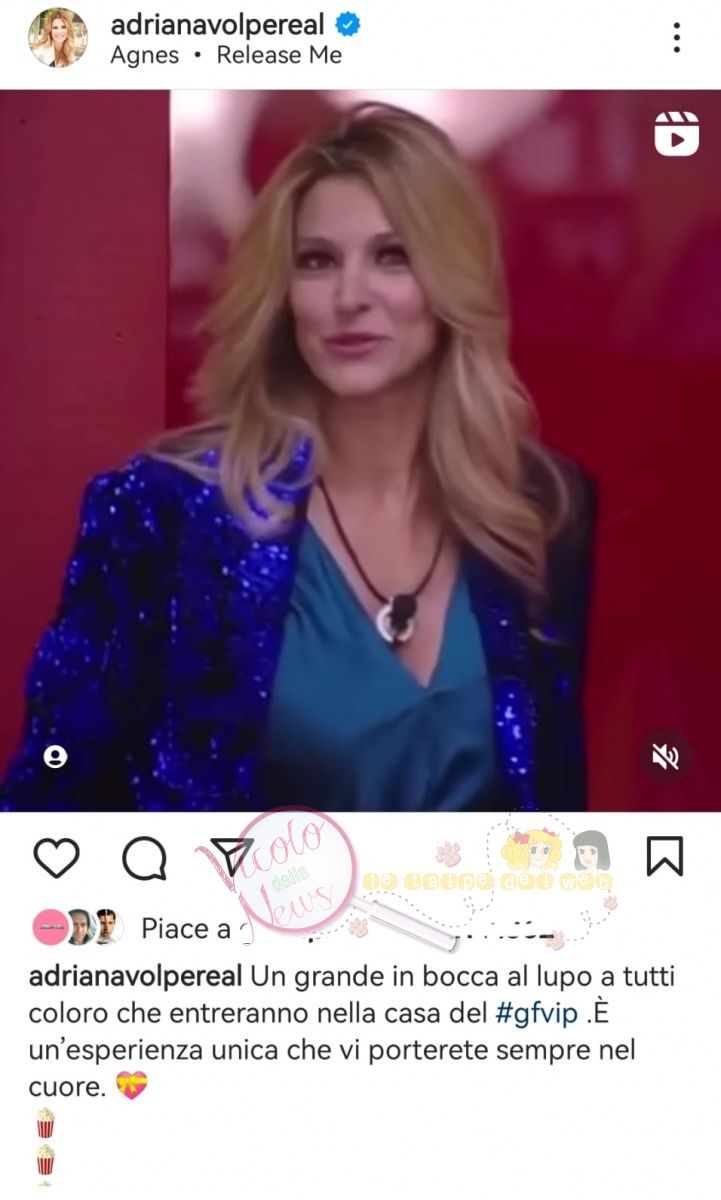Open comments on this post

[144, 857]
